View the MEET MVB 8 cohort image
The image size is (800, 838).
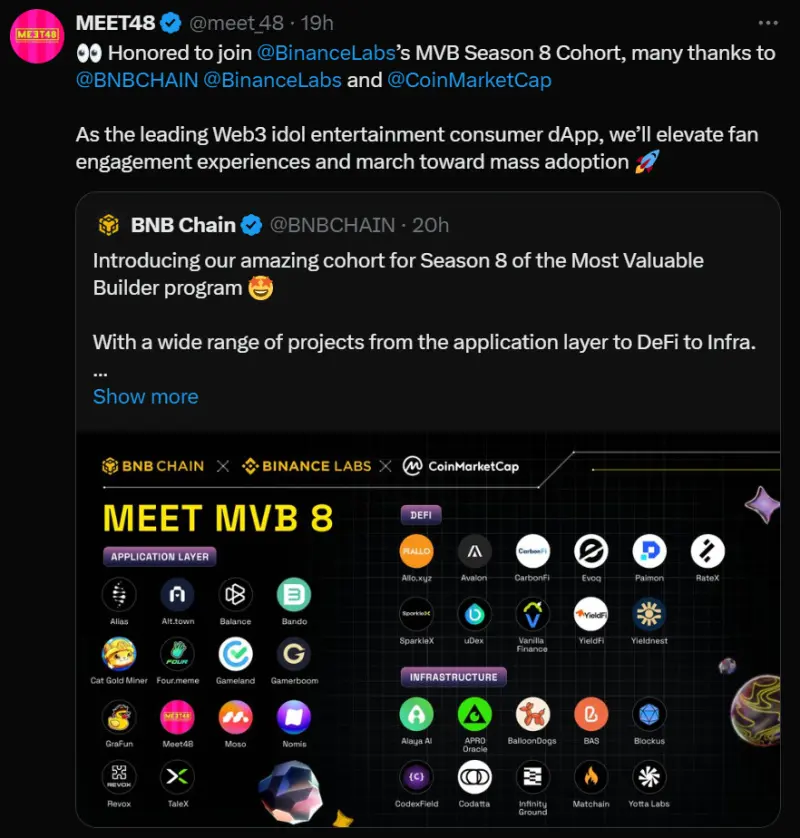(428, 630)
